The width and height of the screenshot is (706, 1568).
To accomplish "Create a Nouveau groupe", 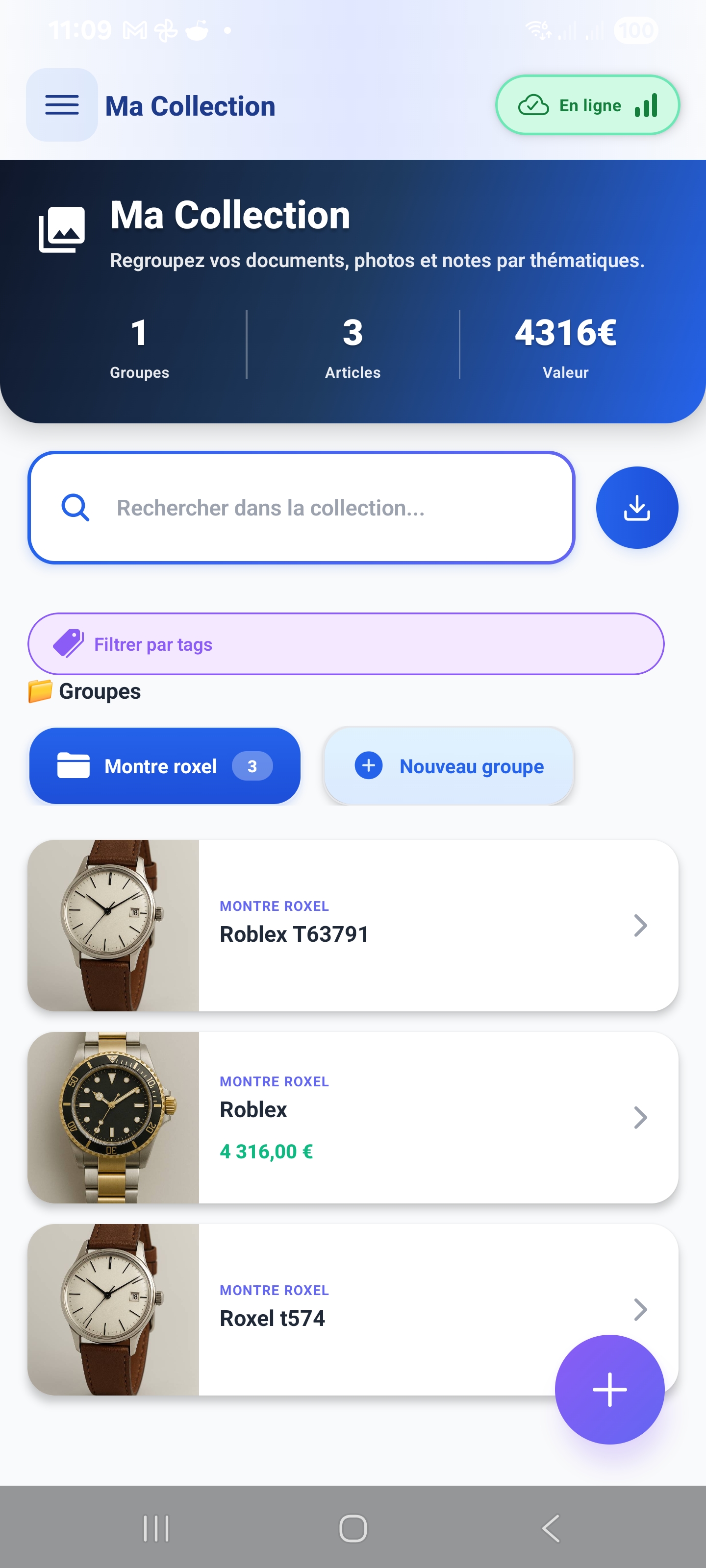I will pyautogui.click(x=448, y=766).
